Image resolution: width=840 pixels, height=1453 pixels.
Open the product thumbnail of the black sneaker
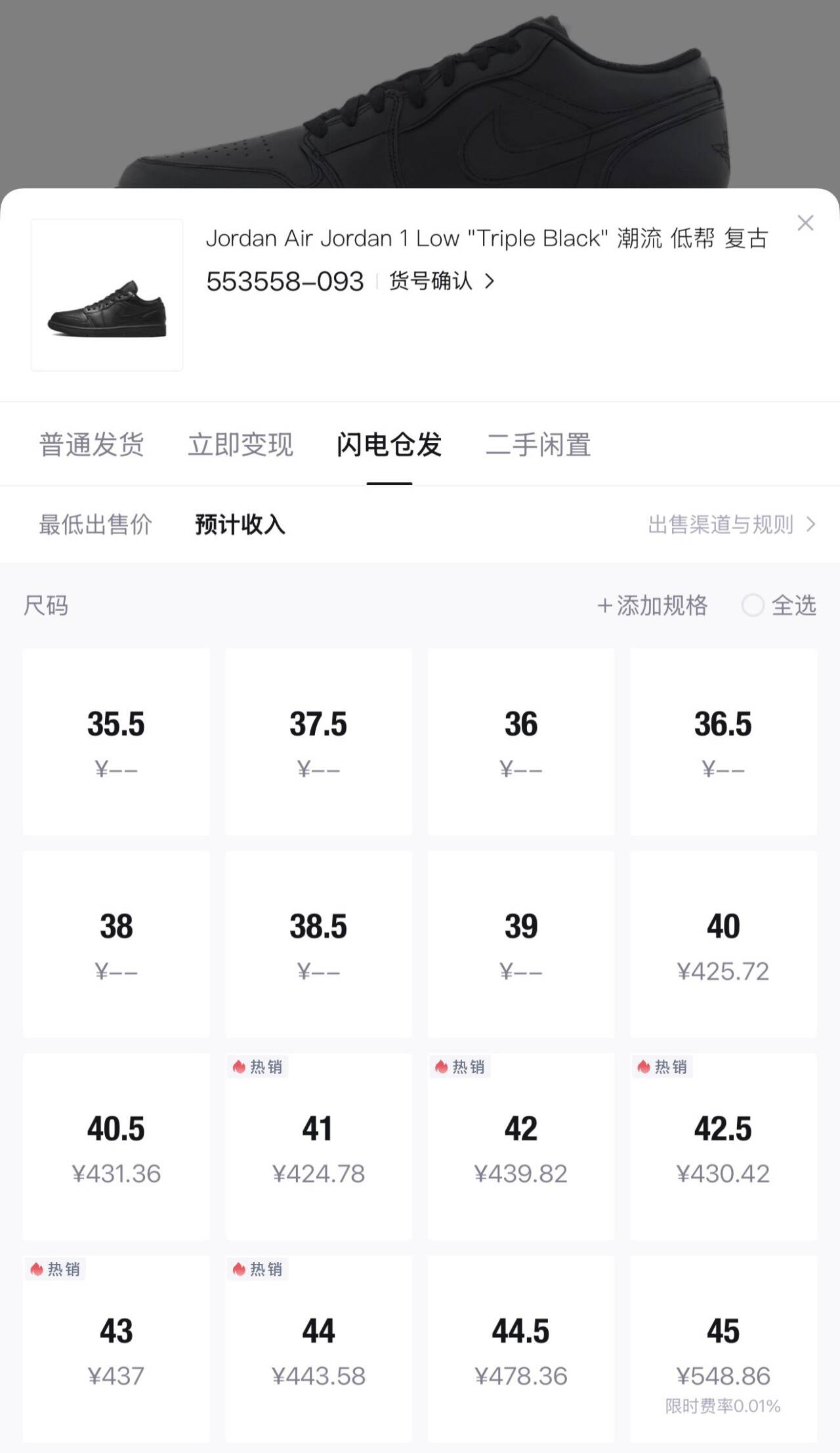pos(106,295)
